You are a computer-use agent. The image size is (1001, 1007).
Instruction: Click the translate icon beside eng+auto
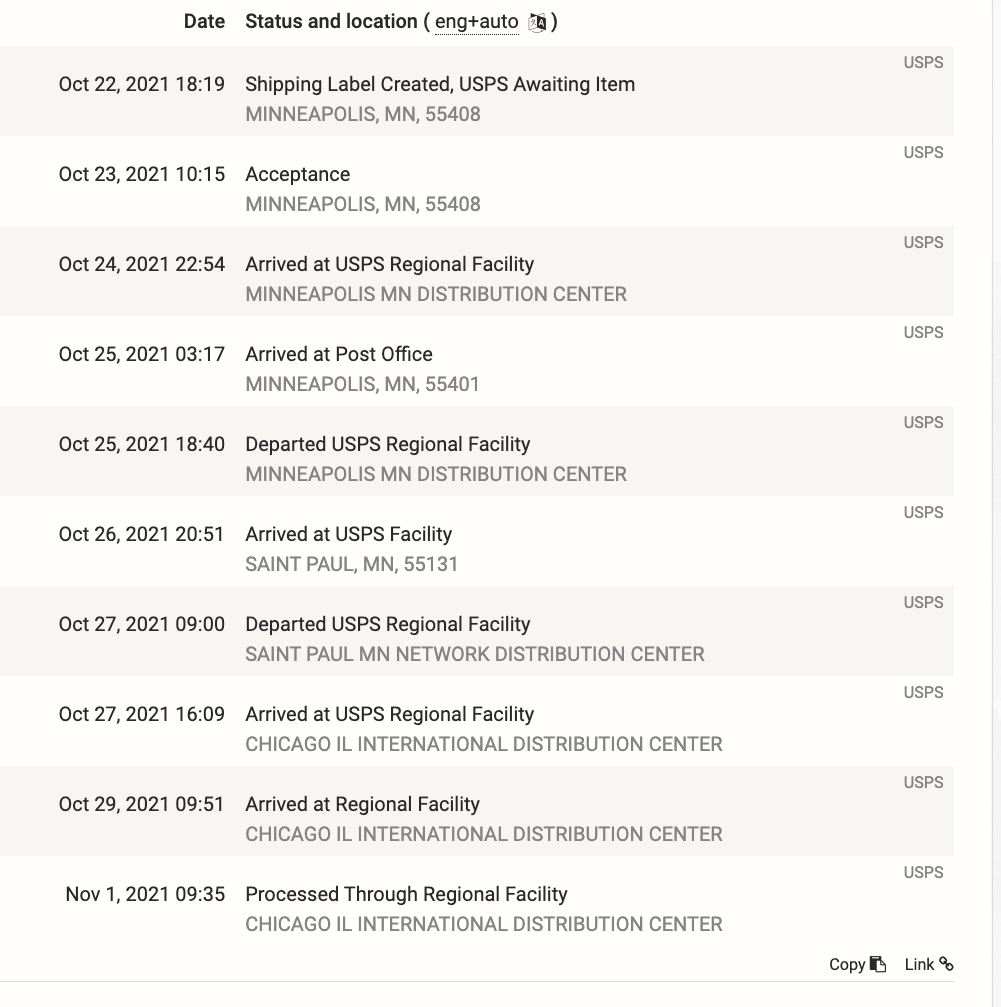[x=537, y=23]
